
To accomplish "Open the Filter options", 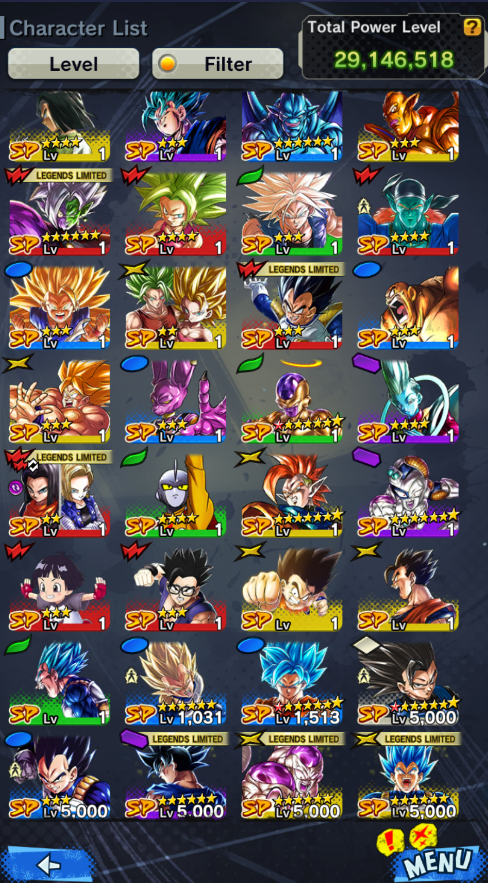I will pos(218,64).
